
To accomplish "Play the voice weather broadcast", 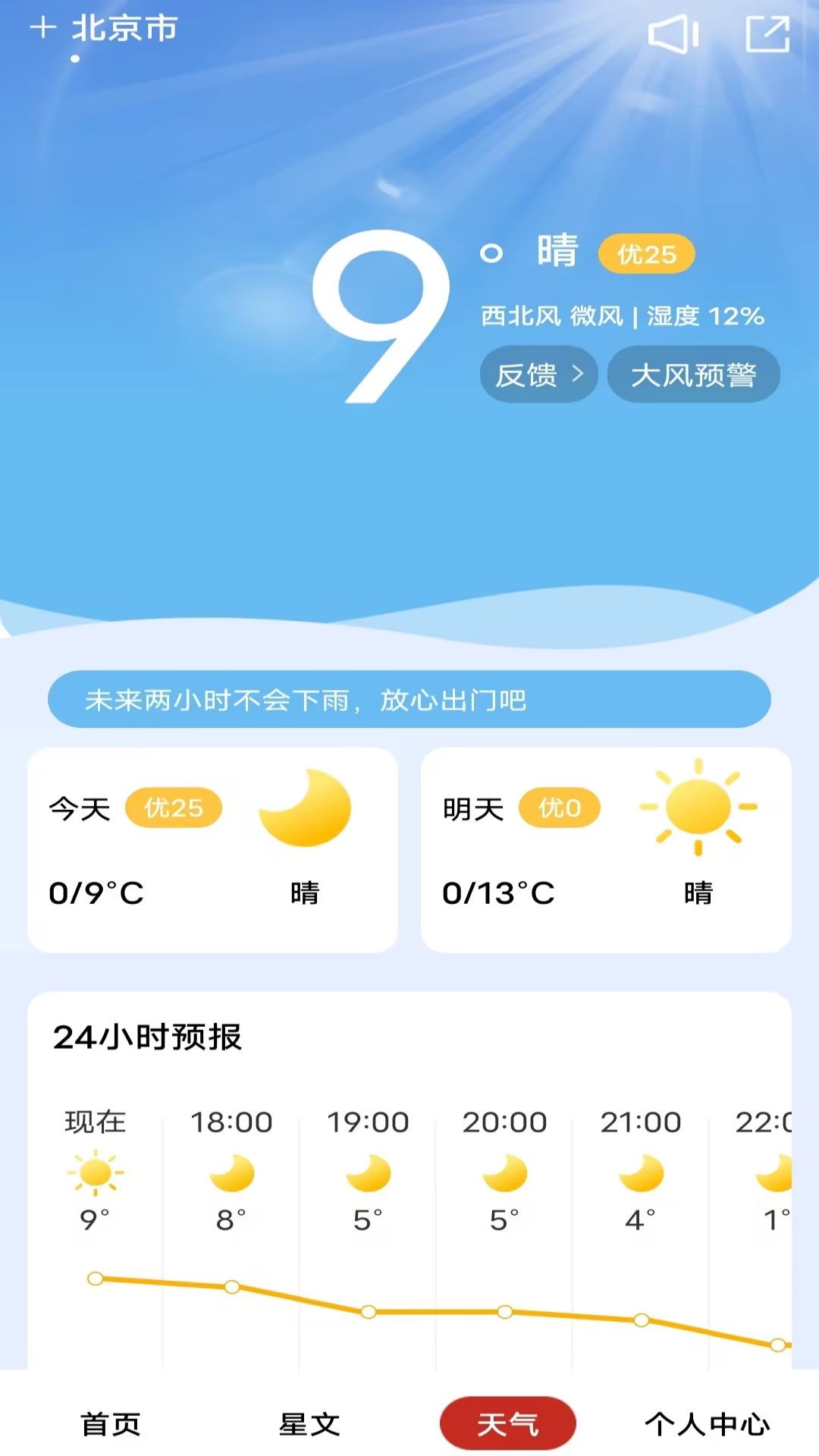I will (673, 34).
